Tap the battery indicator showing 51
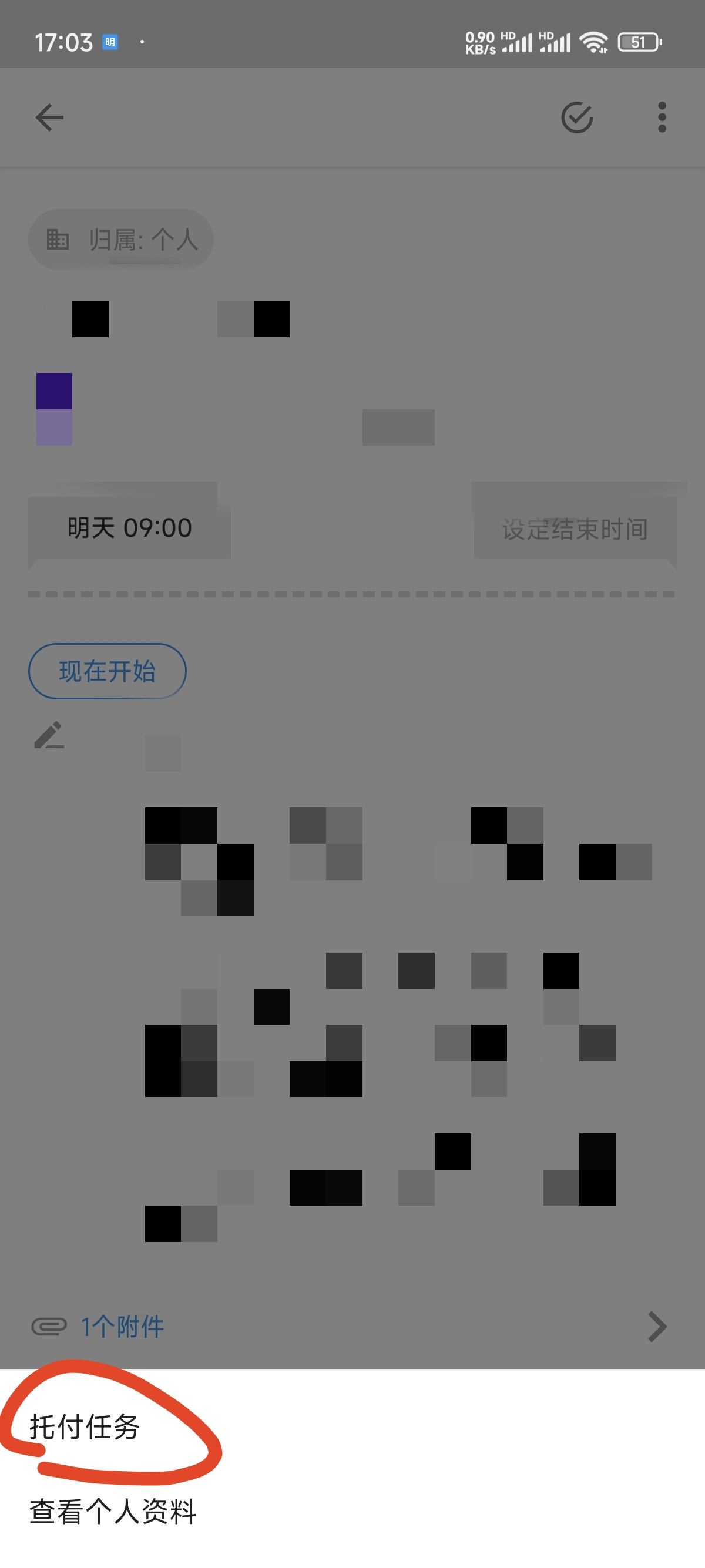 639,41
